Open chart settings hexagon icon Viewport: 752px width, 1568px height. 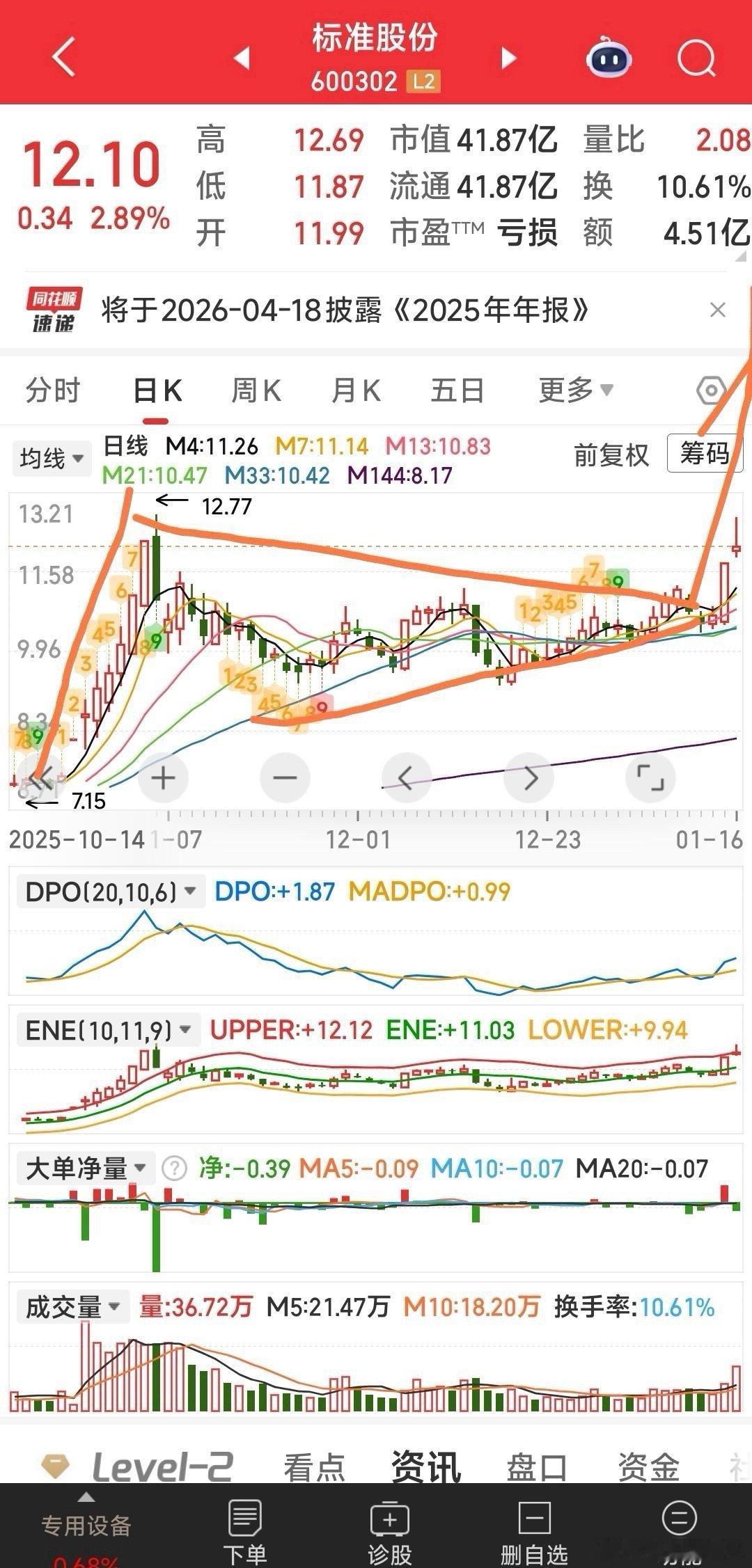(710, 390)
